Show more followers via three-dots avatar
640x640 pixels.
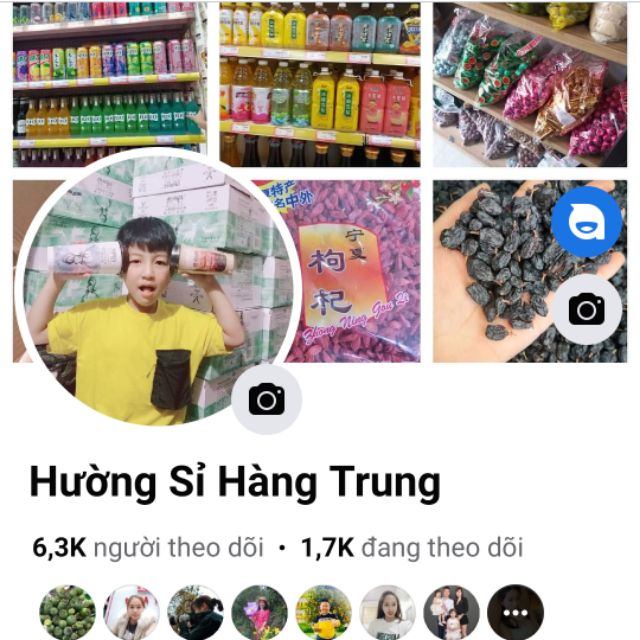pyautogui.click(x=515, y=613)
